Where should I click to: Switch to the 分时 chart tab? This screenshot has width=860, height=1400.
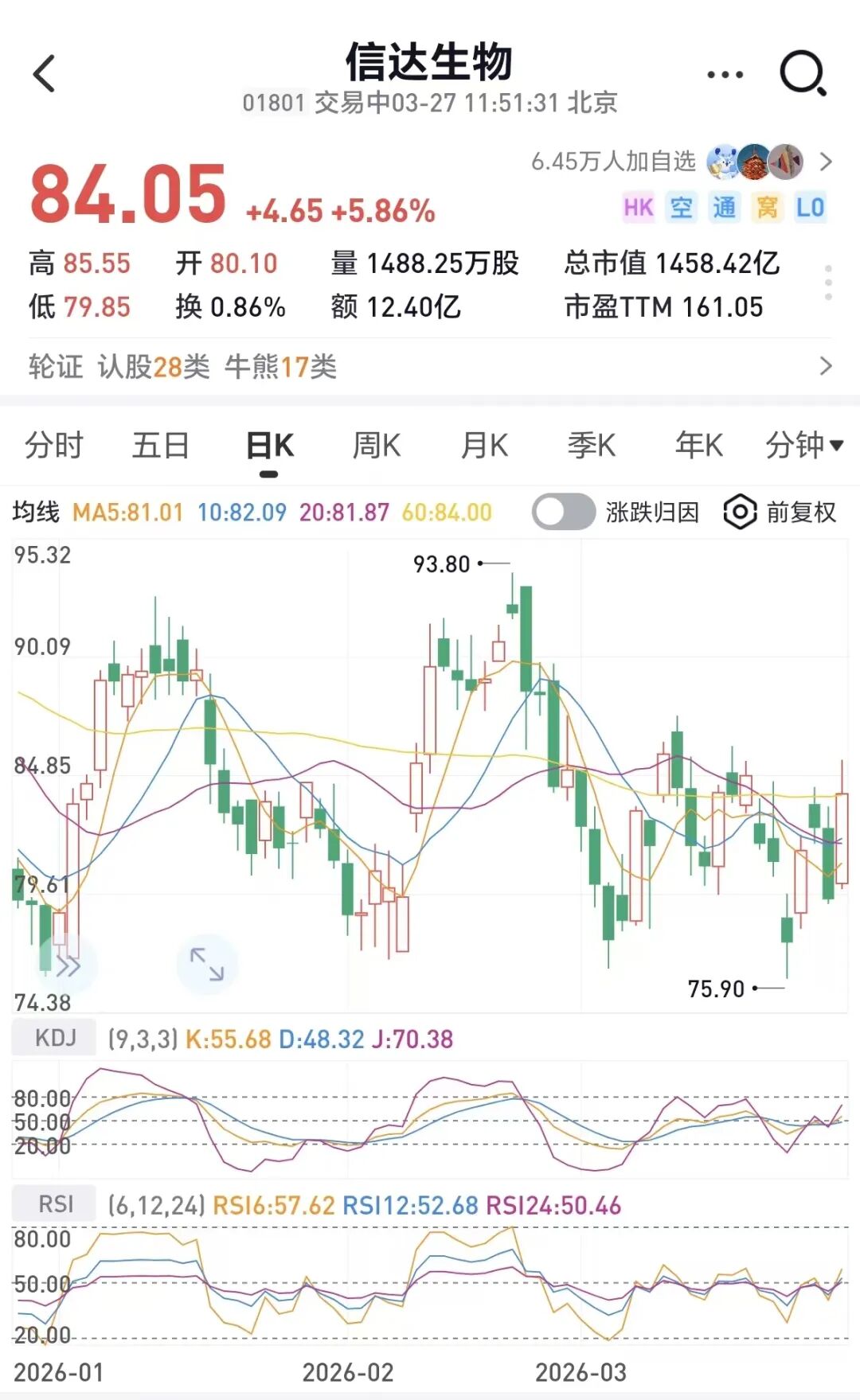point(53,446)
